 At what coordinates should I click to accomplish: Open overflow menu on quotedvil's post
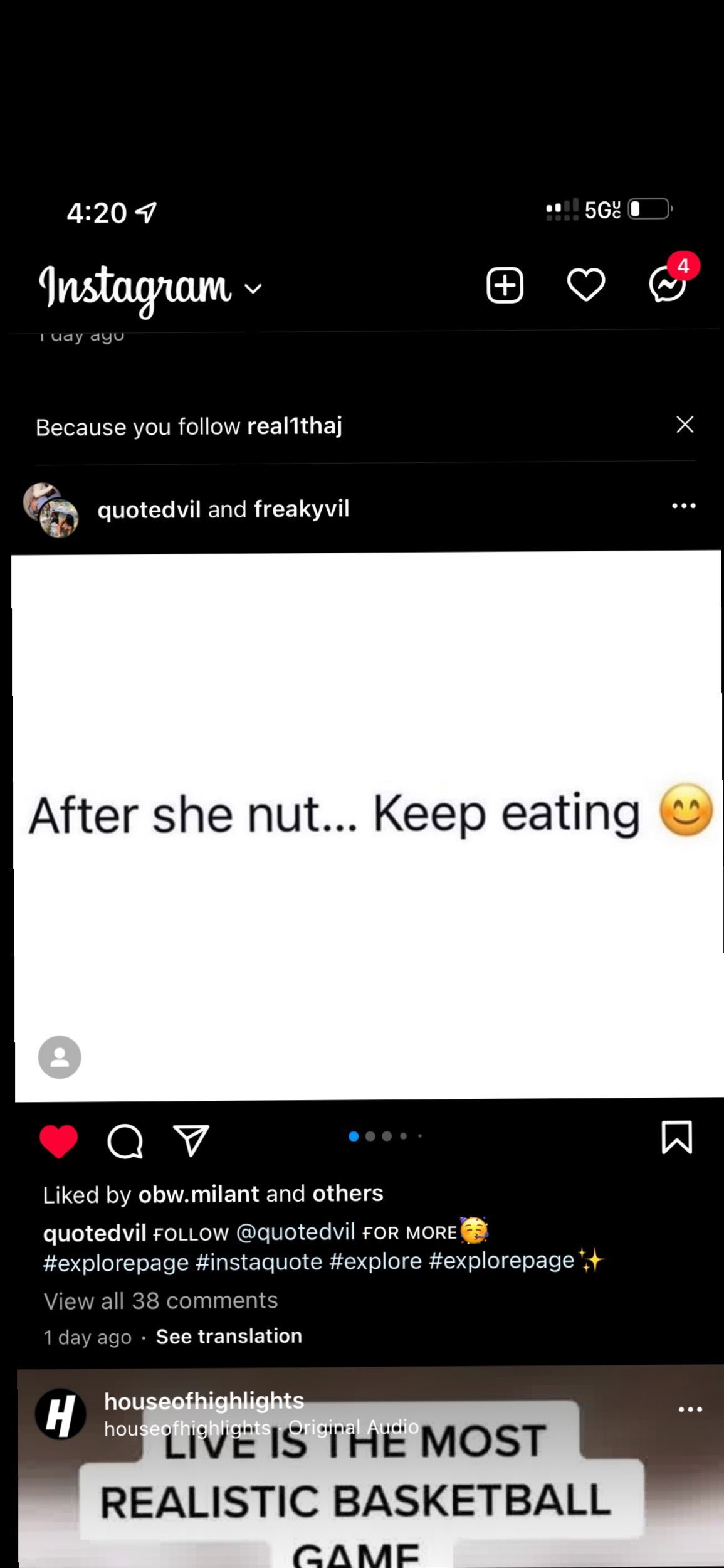(683, 506)
